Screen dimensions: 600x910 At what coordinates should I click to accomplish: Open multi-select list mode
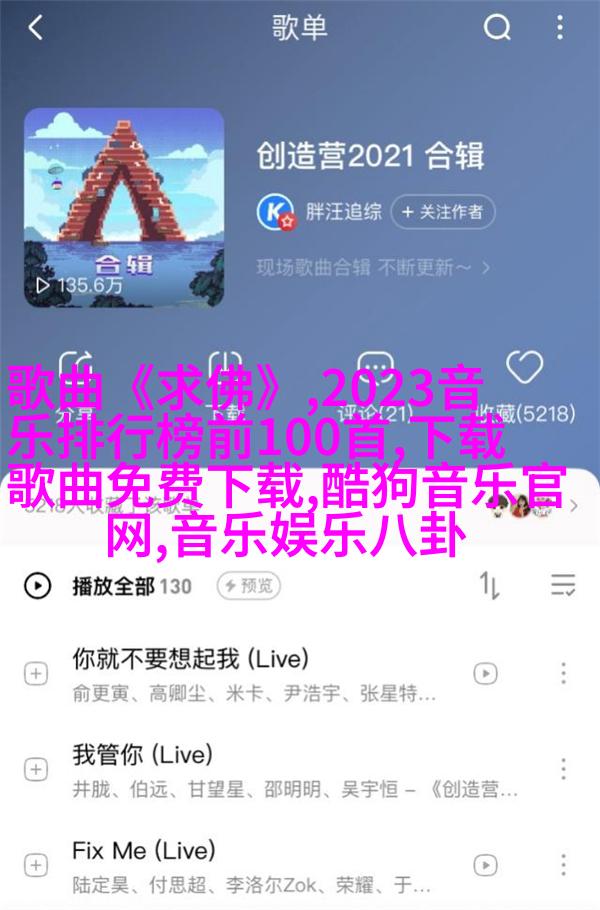point(563,585)
